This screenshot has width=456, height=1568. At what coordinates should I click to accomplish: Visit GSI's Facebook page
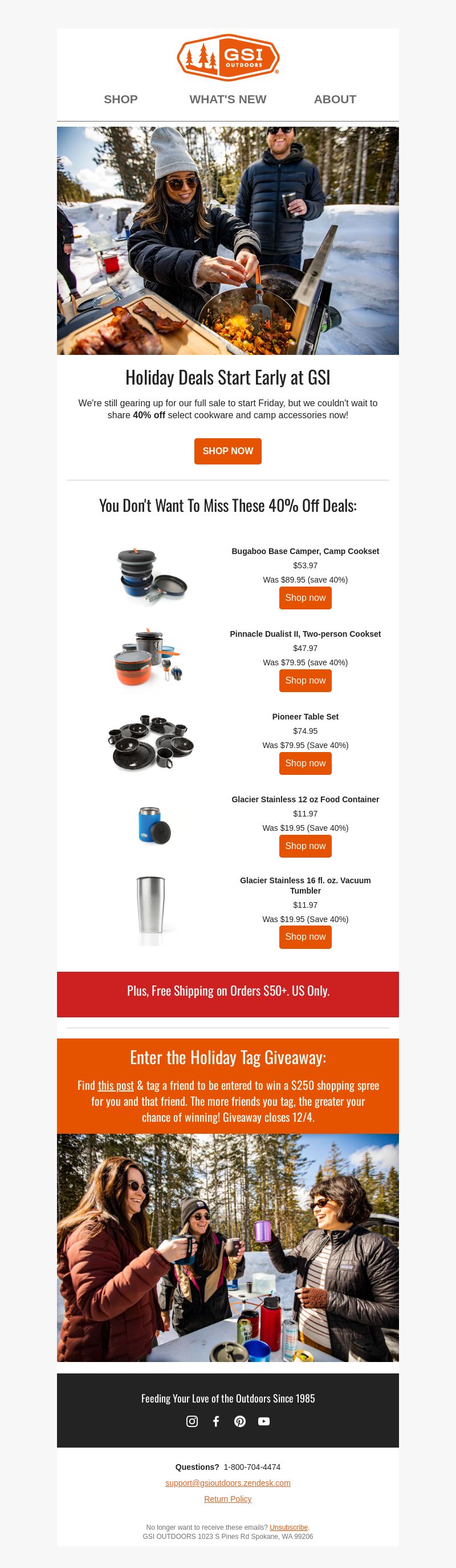pyautogui.click(x=216, y=1421)
